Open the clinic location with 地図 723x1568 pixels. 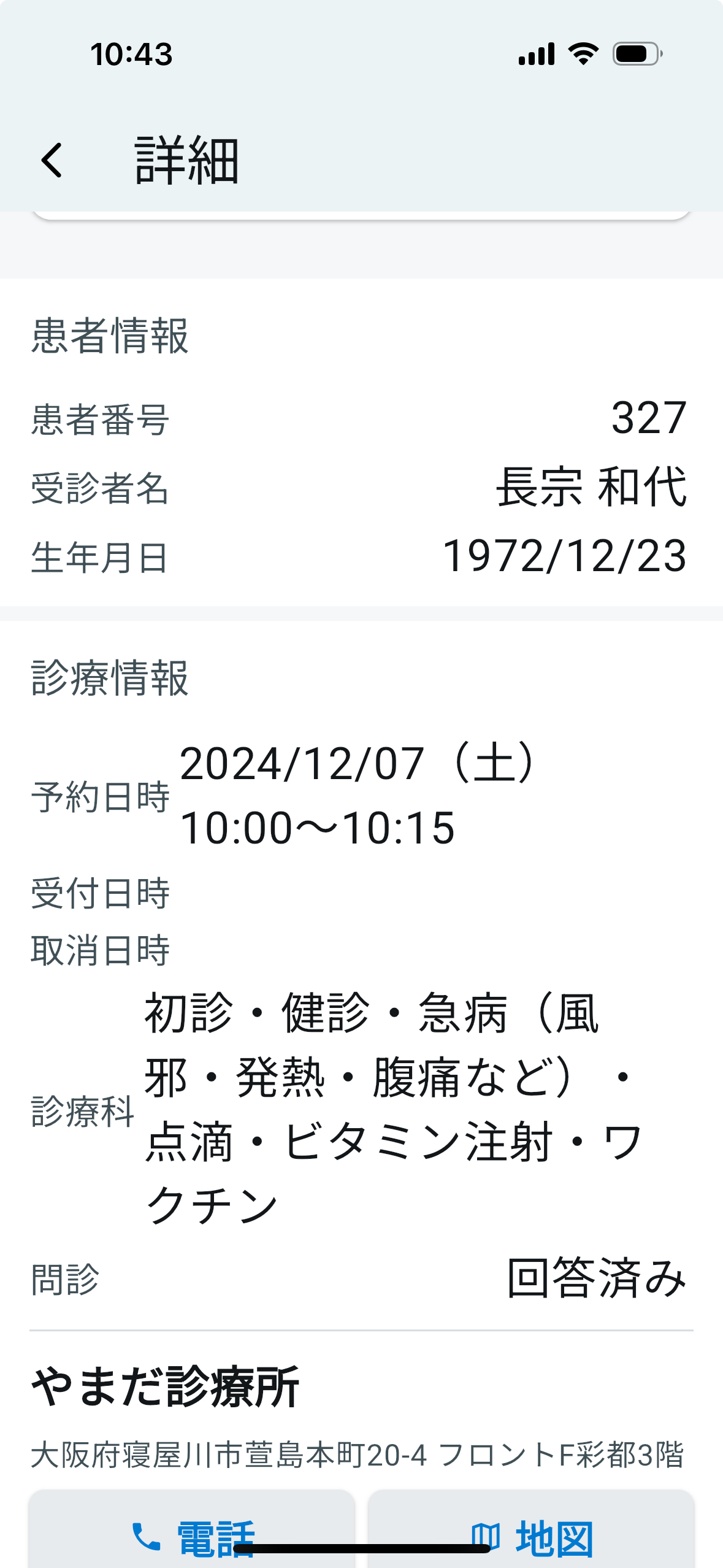(531, 1529)
